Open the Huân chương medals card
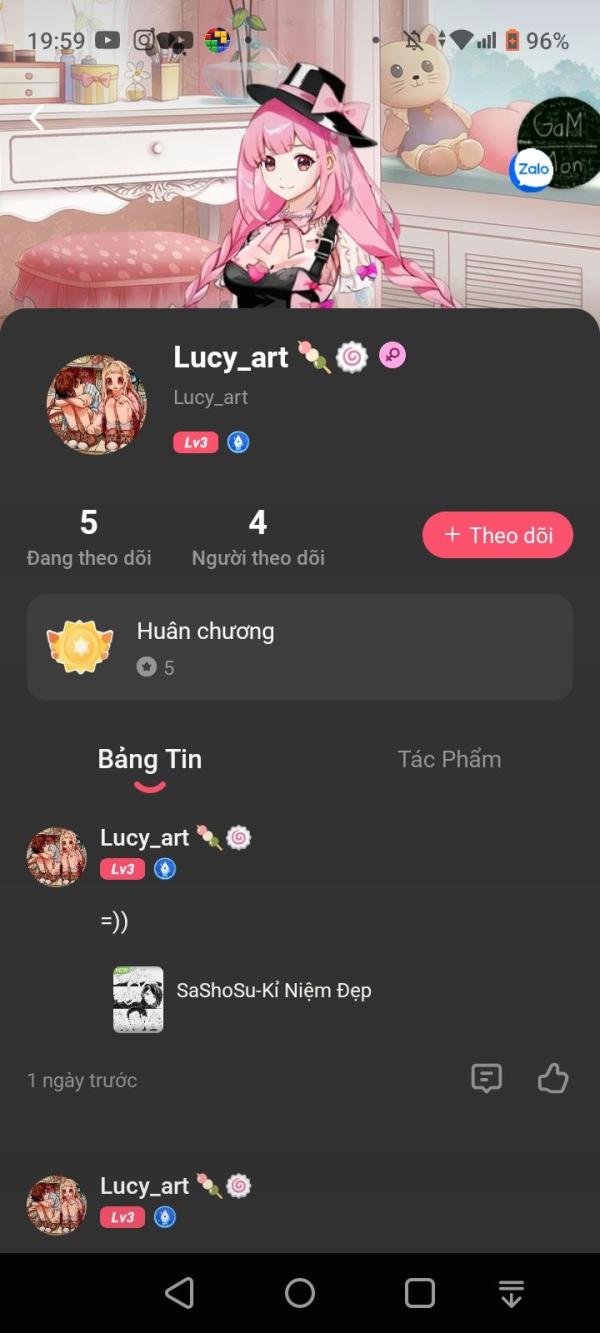This screenshot has height=1333, width=600. coord(300,647)
